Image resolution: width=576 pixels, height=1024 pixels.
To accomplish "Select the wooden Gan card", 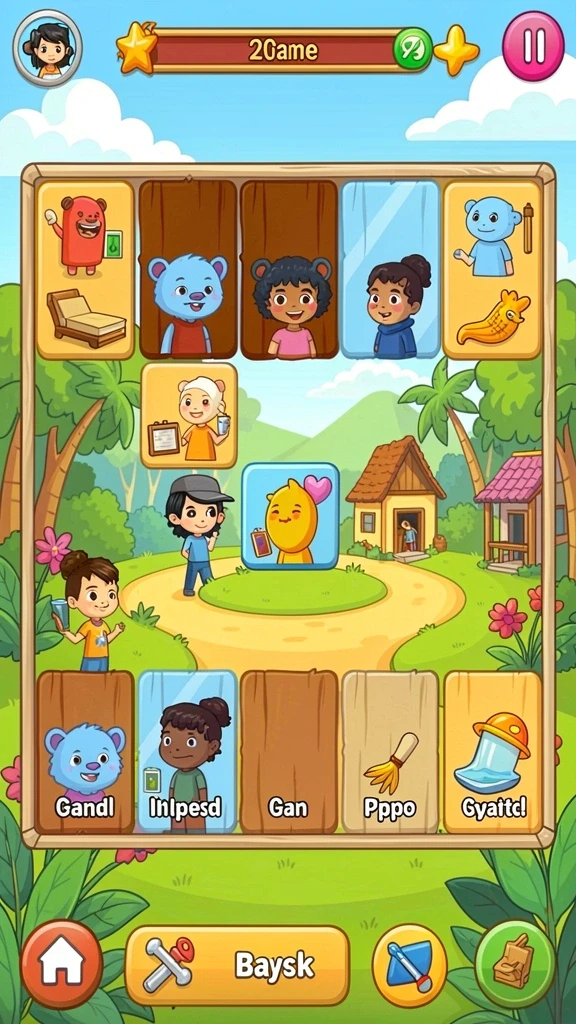I will (x=289, y=752).
